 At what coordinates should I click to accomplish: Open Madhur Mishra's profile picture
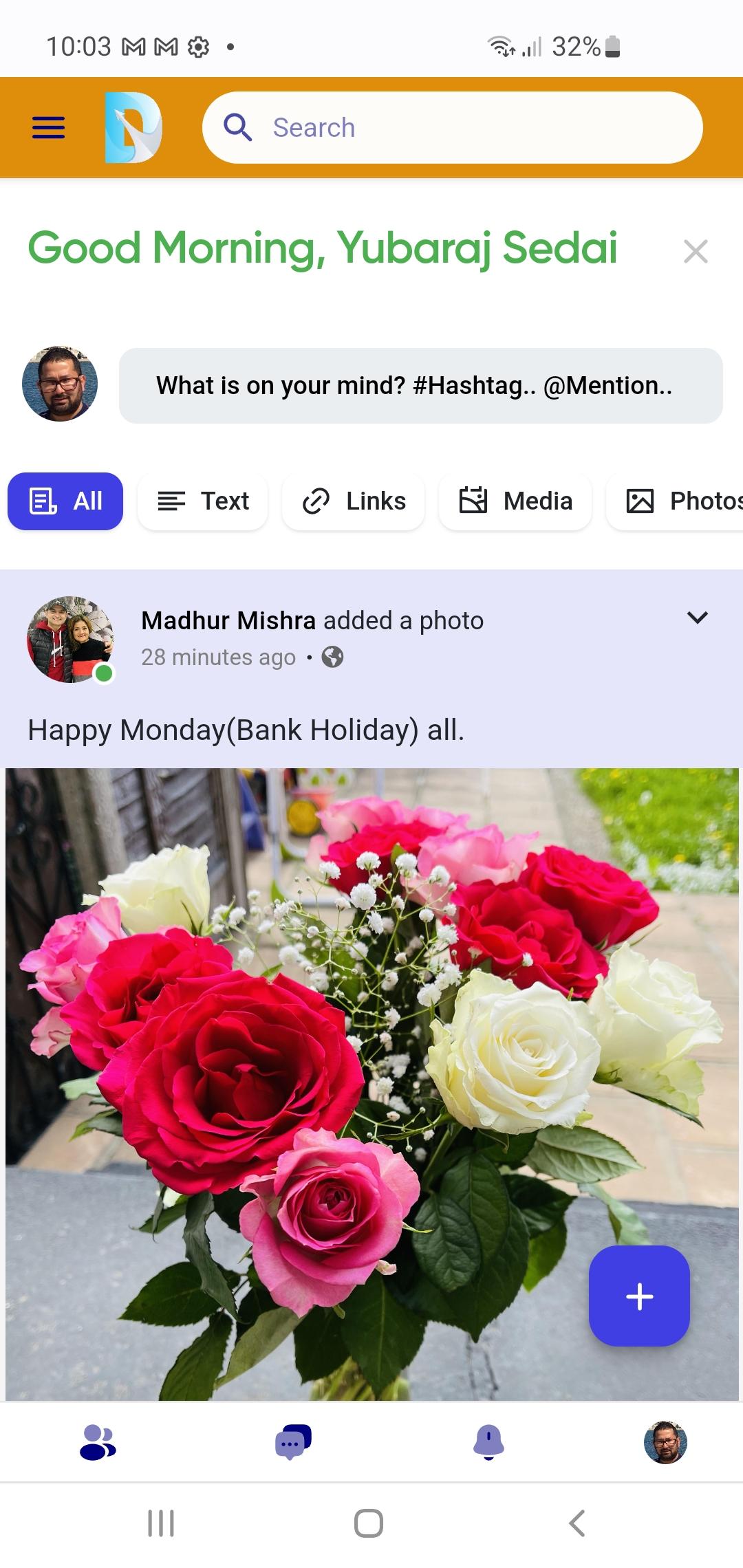(x=70, y=640)
